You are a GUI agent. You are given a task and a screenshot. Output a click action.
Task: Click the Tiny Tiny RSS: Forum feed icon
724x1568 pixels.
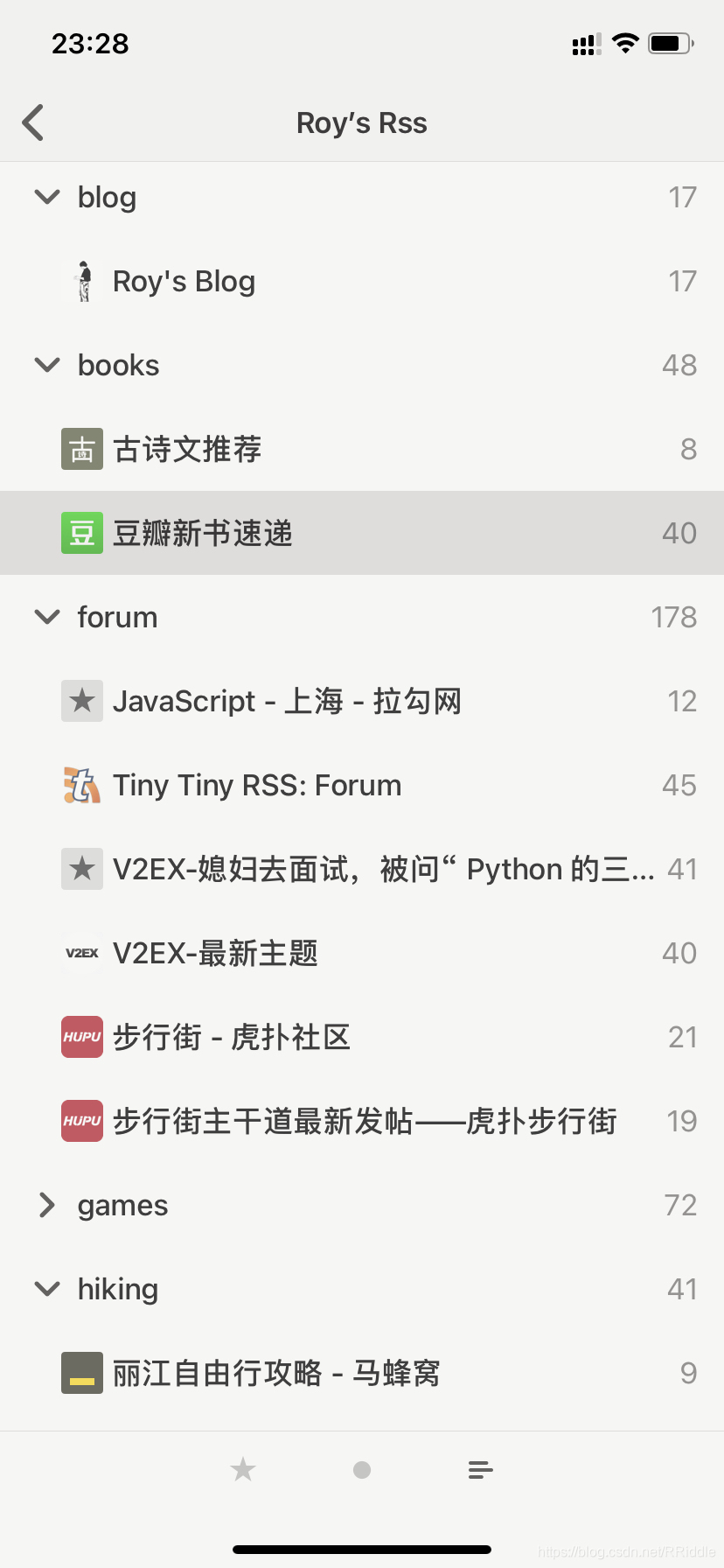click(81, 785)
